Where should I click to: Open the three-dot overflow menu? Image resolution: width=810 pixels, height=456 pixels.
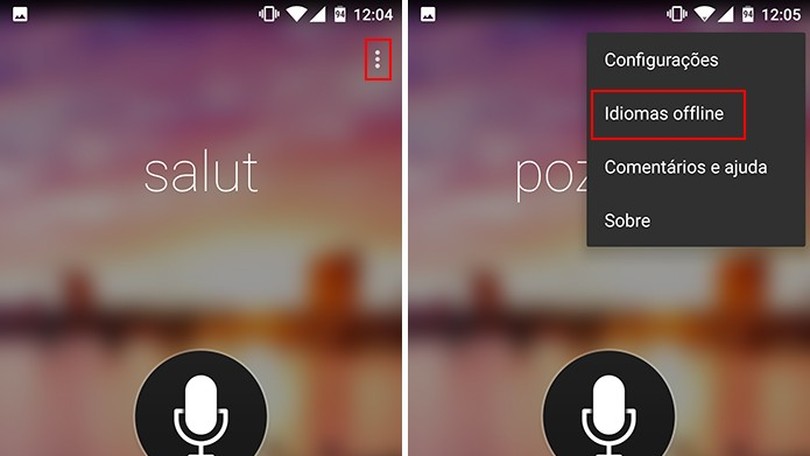tap(377, 60)
